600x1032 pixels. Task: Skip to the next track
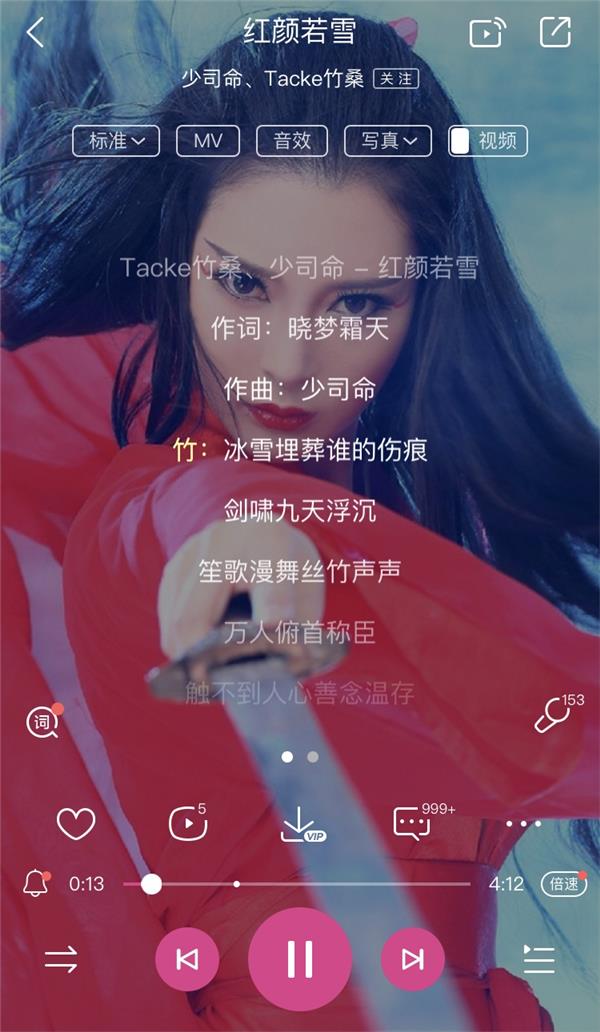click(x=412, y=960)
